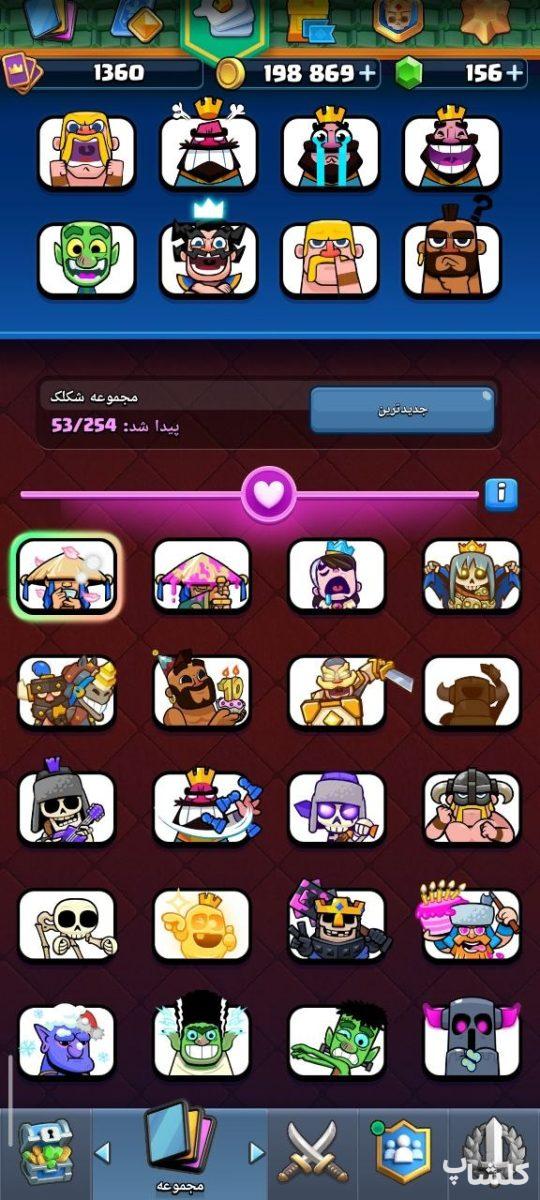Open the shop chest tab
Image resolution: width=540 pixels, height=1200 pixels.
point(44,1152)
